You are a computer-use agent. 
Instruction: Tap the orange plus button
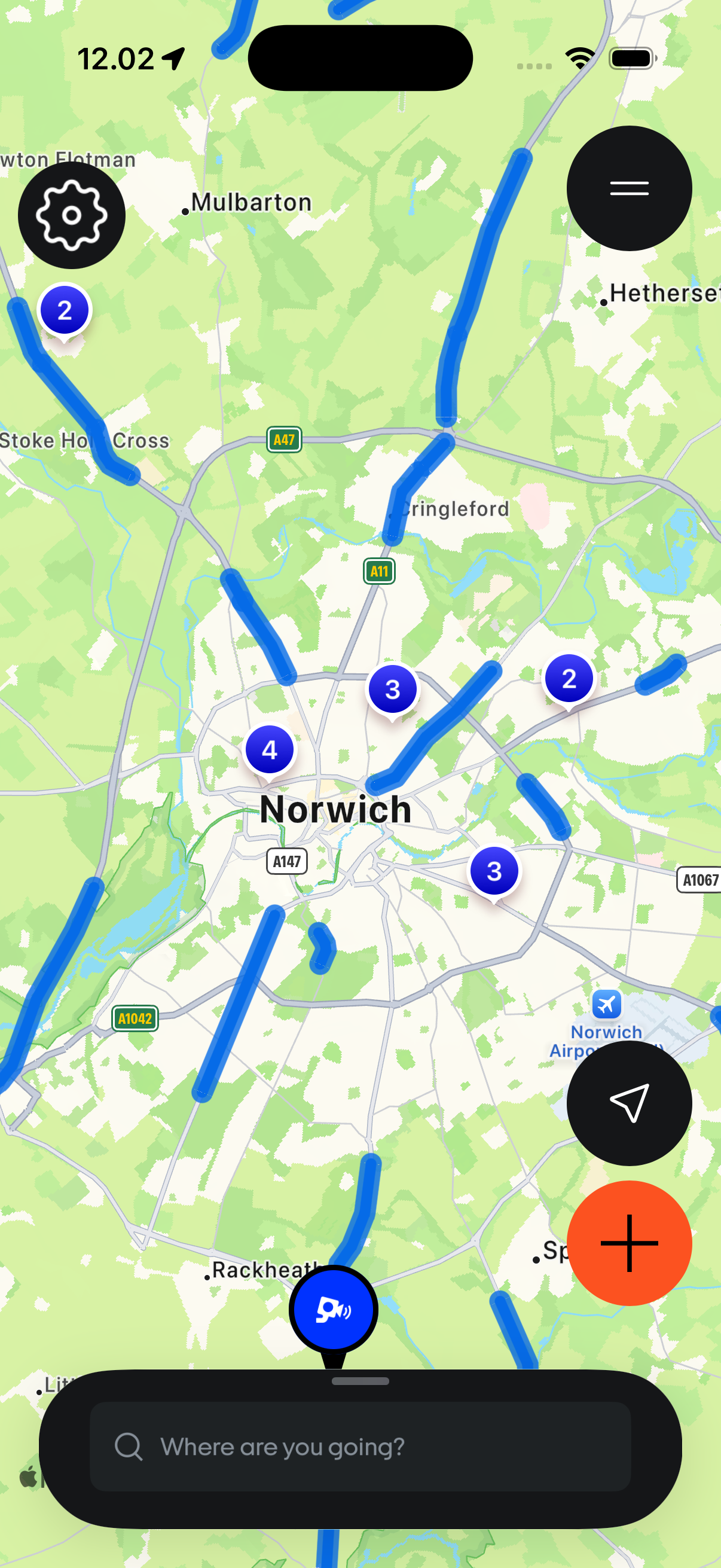click(628, 1242)
